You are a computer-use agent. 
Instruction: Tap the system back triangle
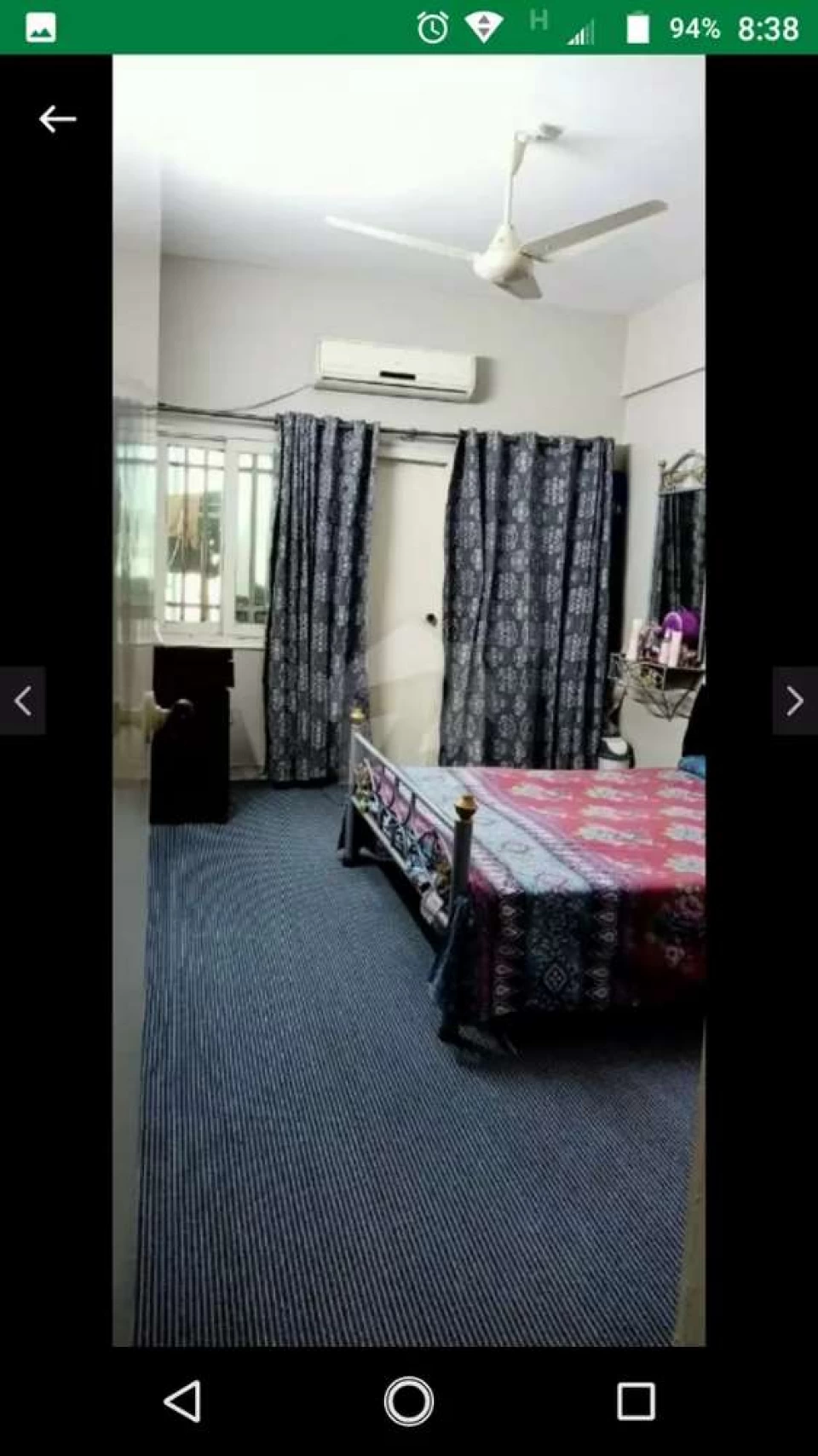click(x=182, y=1401)
